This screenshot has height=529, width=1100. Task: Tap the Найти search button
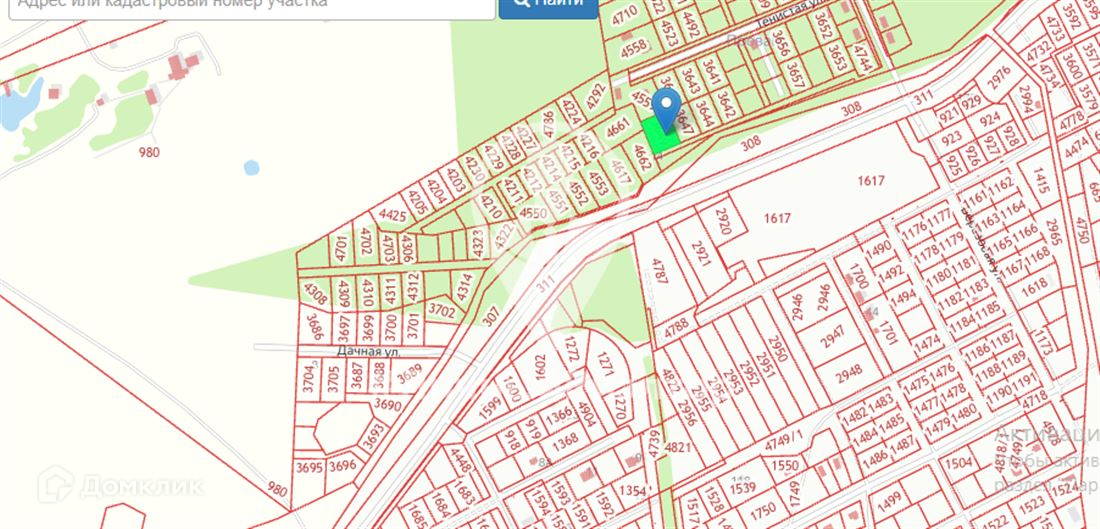pyautogui.click(x=548, y=5)
